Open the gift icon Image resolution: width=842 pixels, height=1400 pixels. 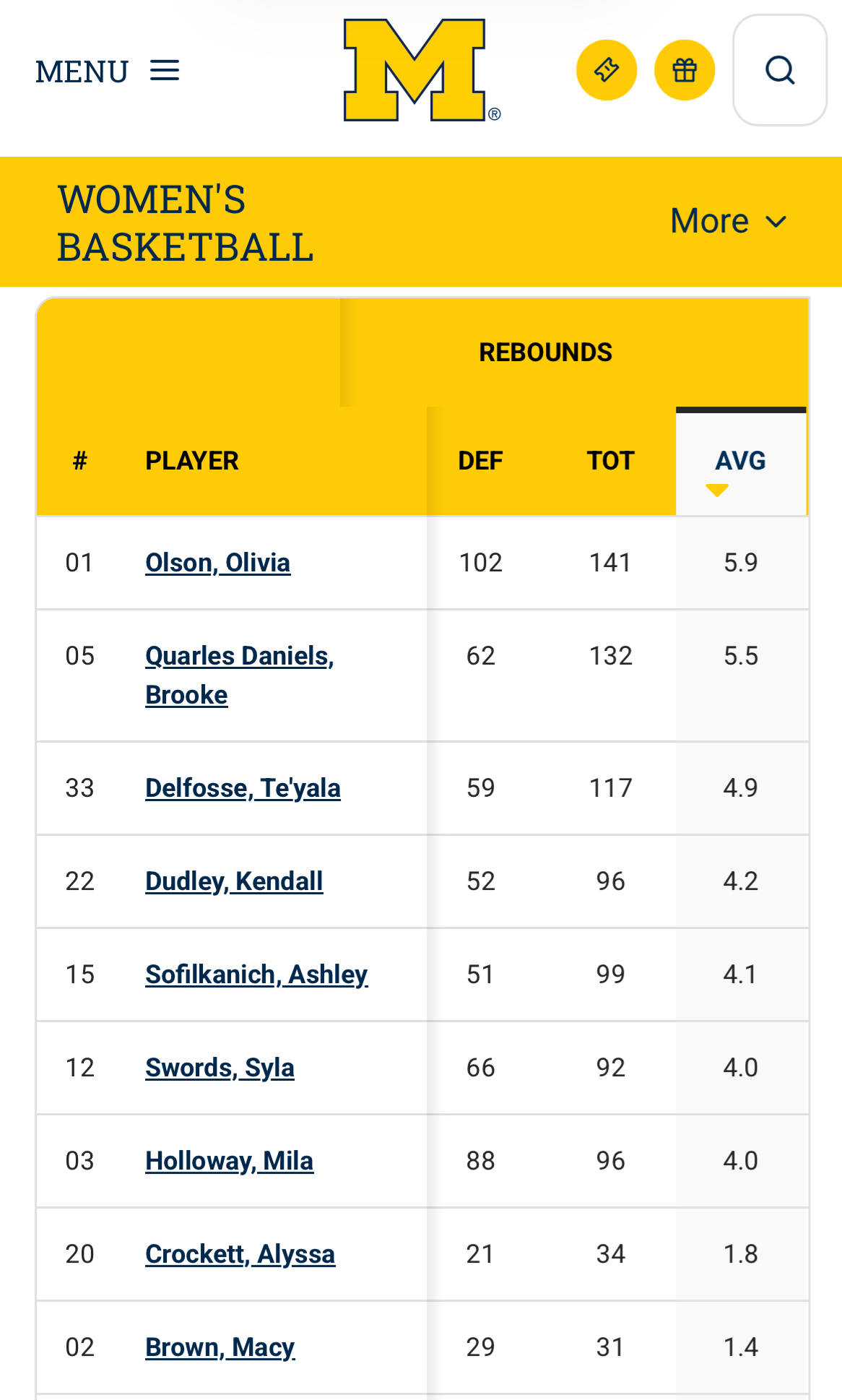684,70
